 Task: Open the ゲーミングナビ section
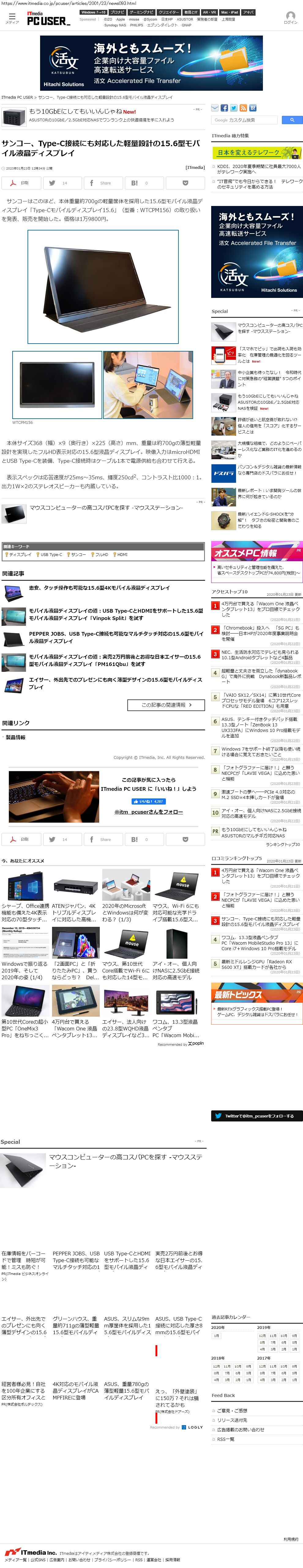pos(141,12)
